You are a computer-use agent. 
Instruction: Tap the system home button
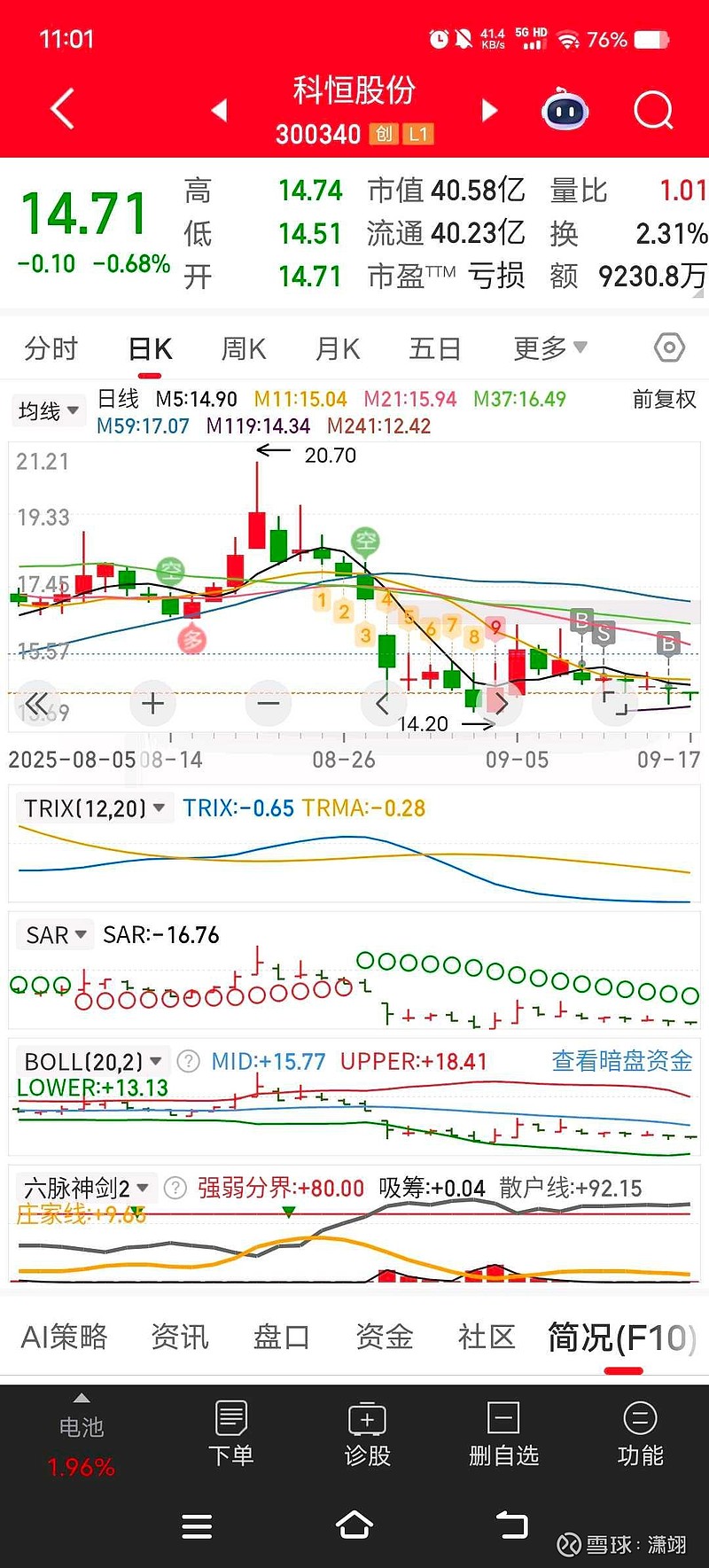pyautogui.click(x=354, y=1525)
